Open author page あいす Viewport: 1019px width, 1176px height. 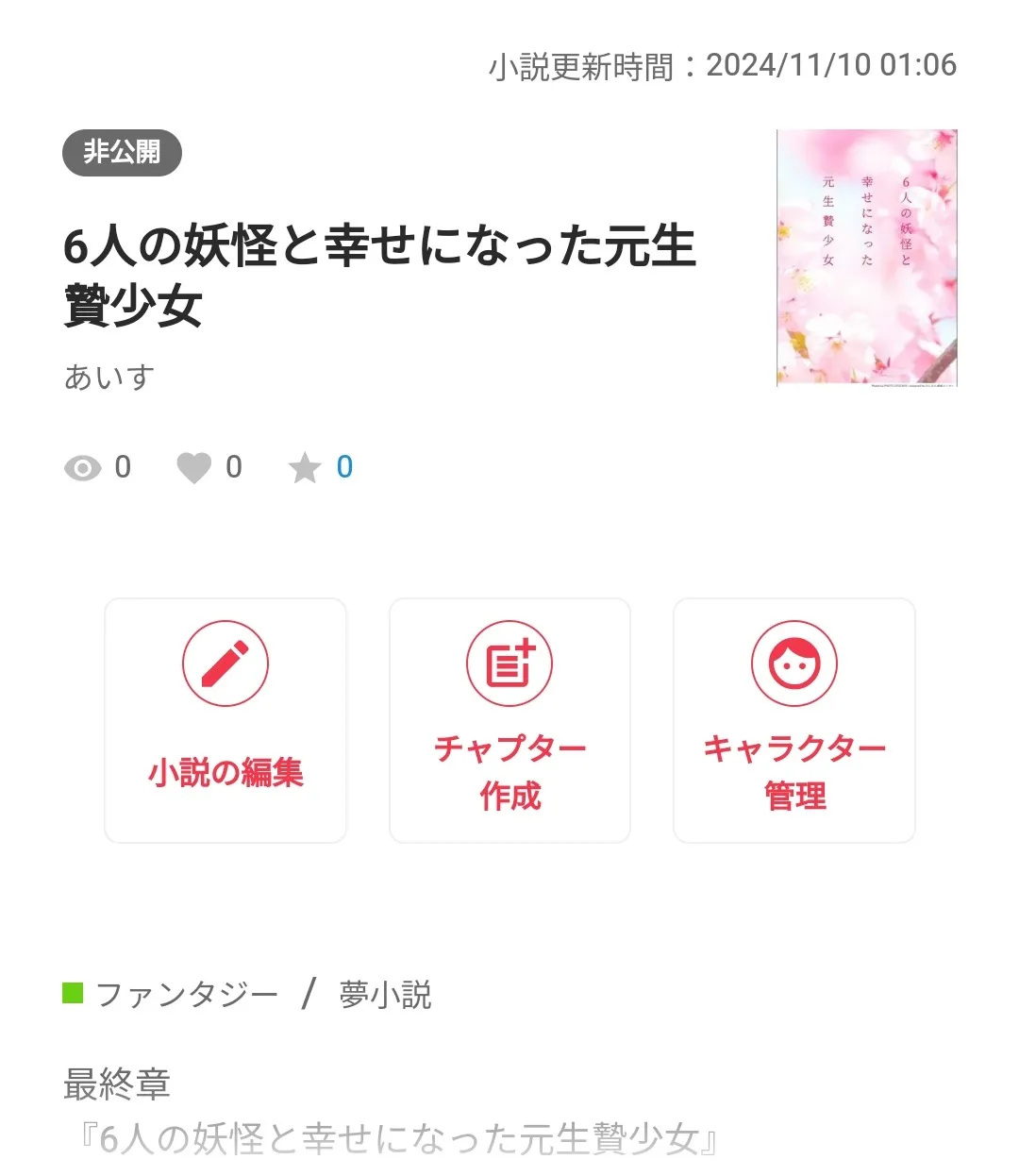tap(109, 378)
